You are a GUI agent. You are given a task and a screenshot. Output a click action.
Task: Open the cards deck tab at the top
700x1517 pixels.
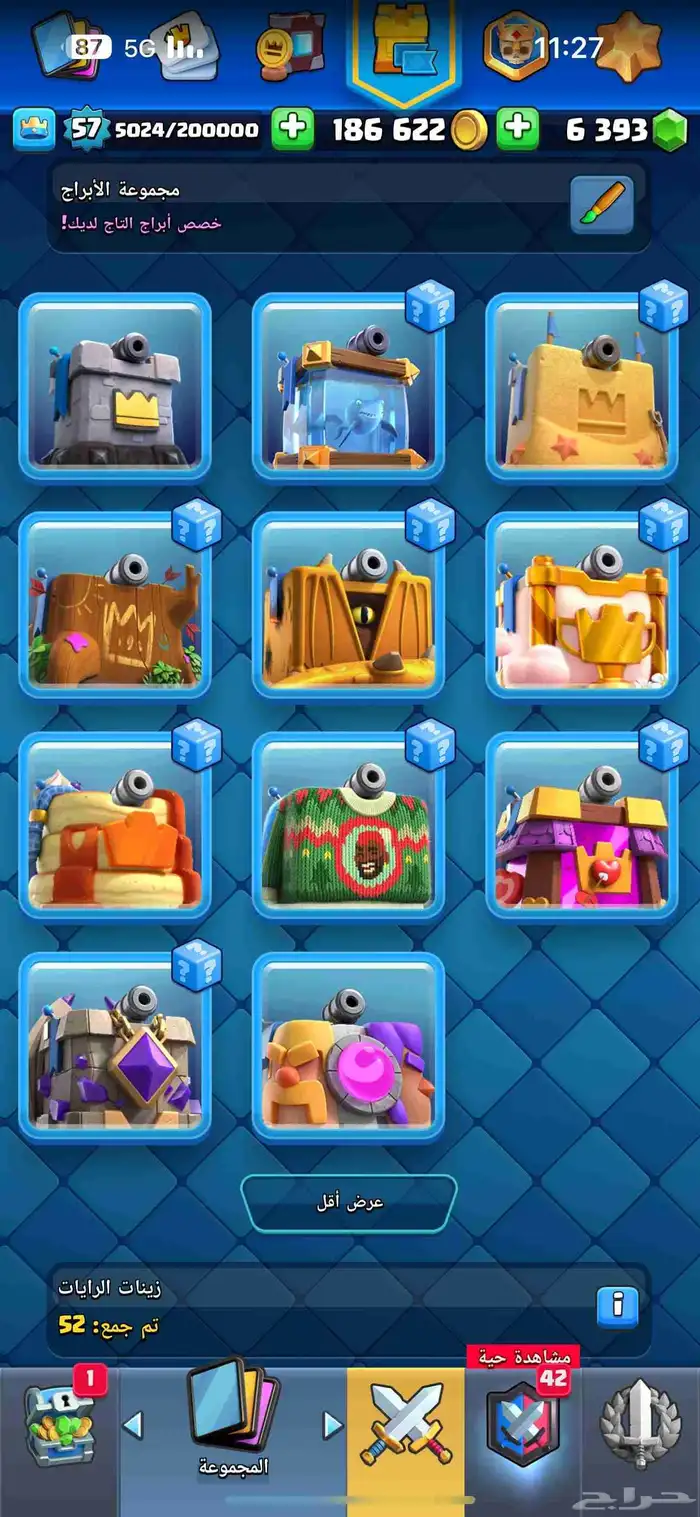pyautogui.click(x=68, y=45)
